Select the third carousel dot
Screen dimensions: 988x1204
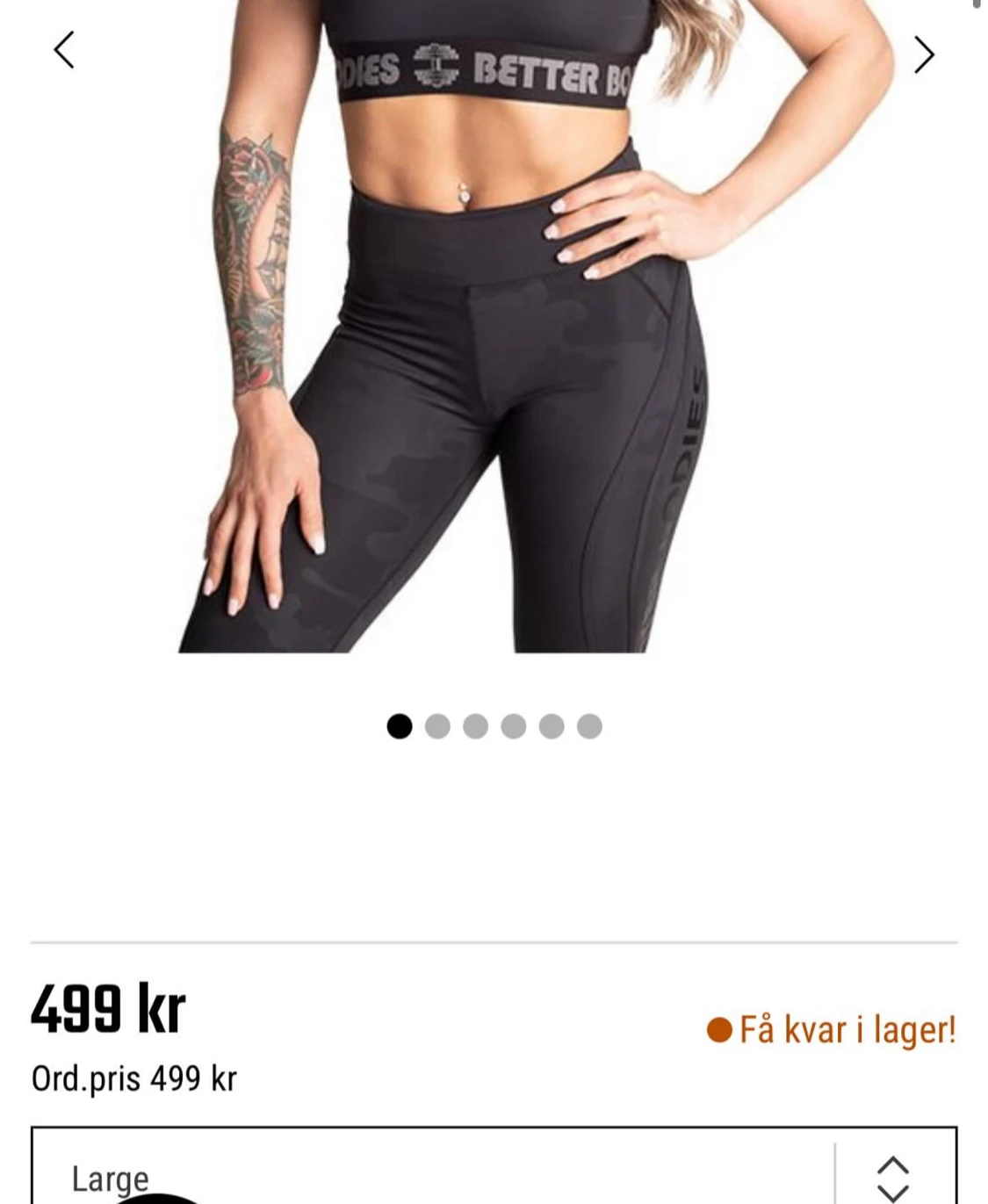pyautogui.click(x=476, y=726)
